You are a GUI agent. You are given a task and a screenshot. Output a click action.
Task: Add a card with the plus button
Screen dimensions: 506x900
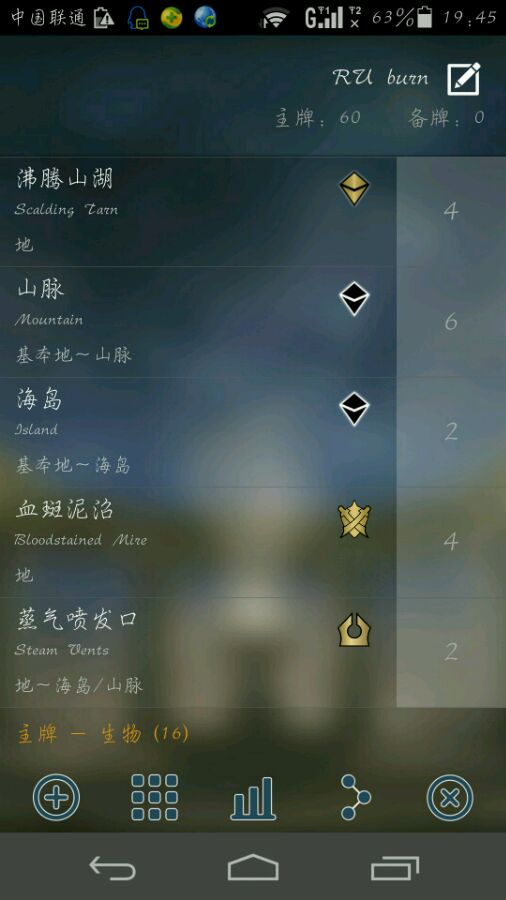point(56,797)
